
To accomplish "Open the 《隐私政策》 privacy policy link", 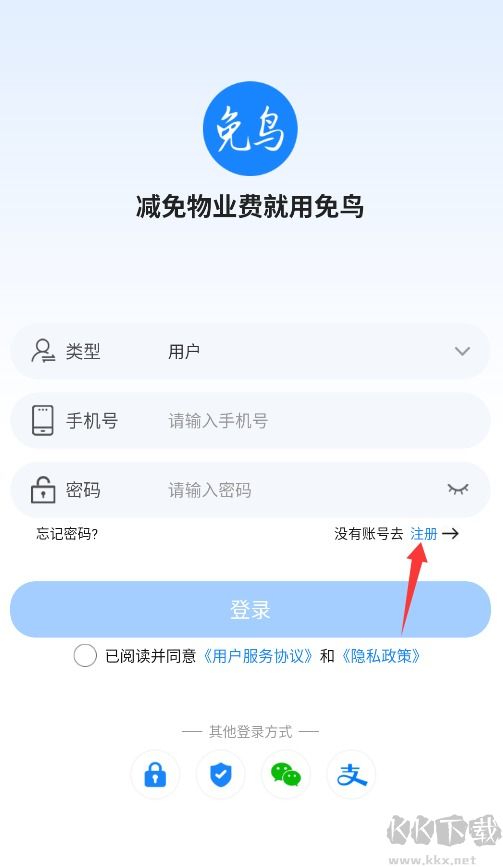I will click(x=380, y=656).
